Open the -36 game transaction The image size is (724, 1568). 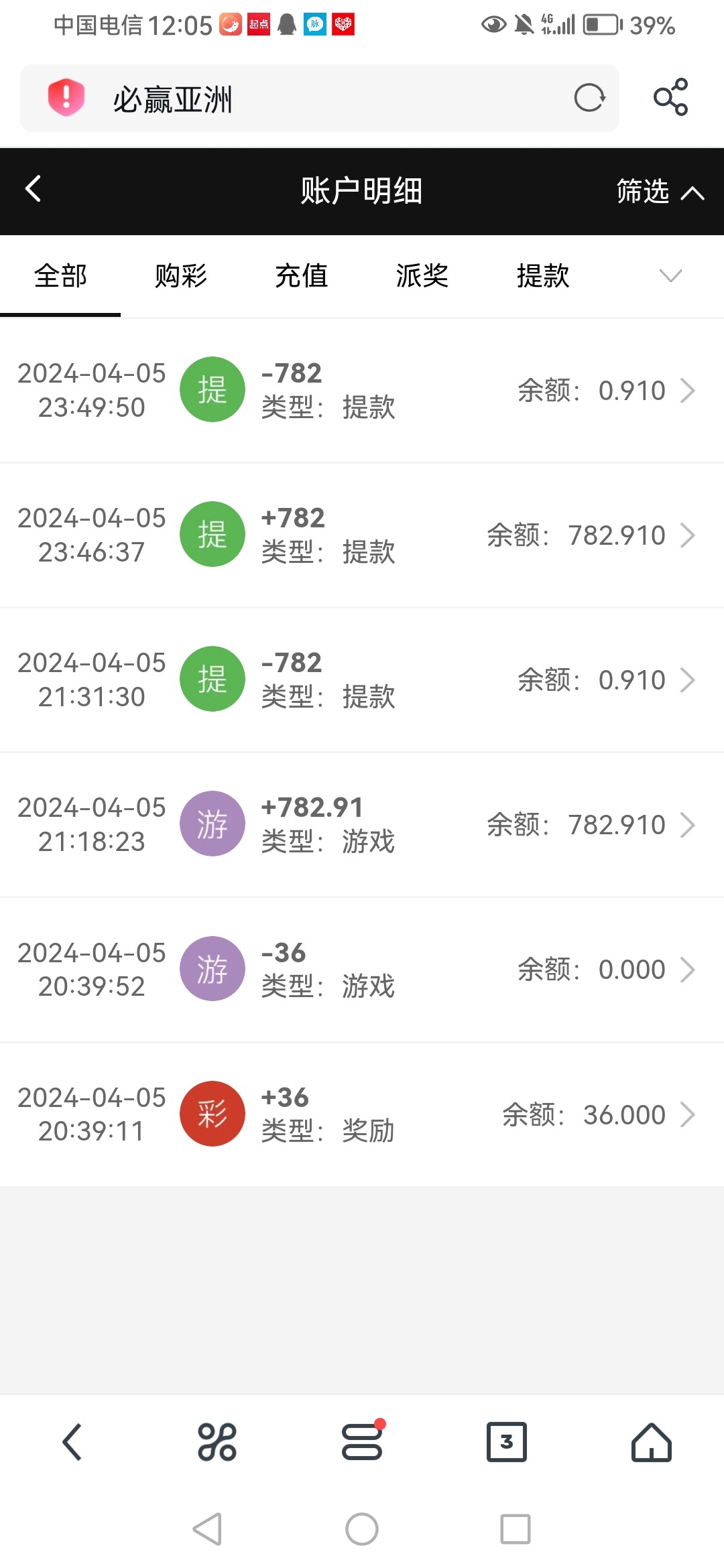tap(362, 969)
